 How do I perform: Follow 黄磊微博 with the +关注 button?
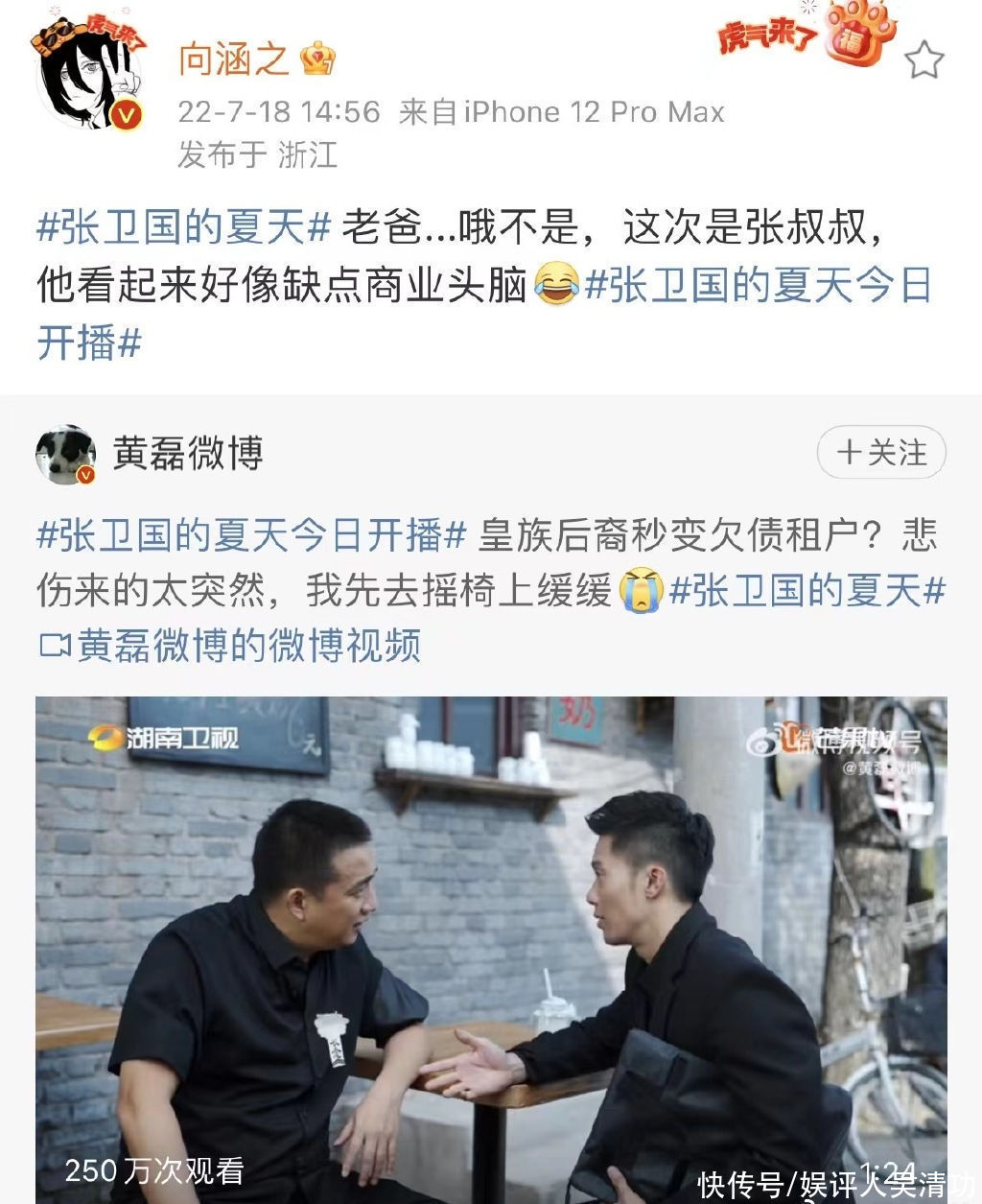[881, 453]
